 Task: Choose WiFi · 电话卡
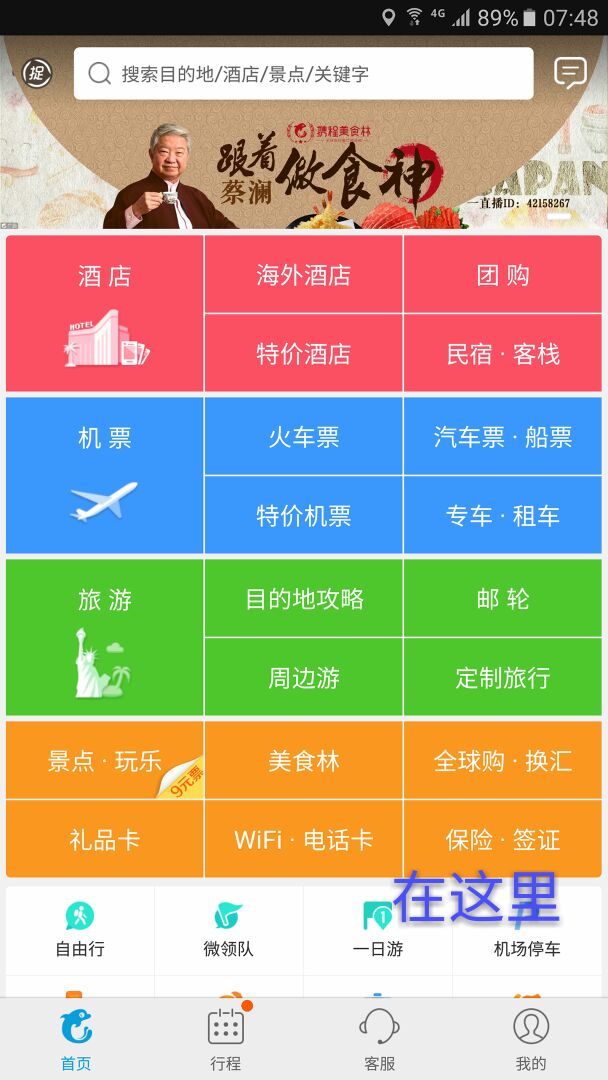click(x=304, y=839)
